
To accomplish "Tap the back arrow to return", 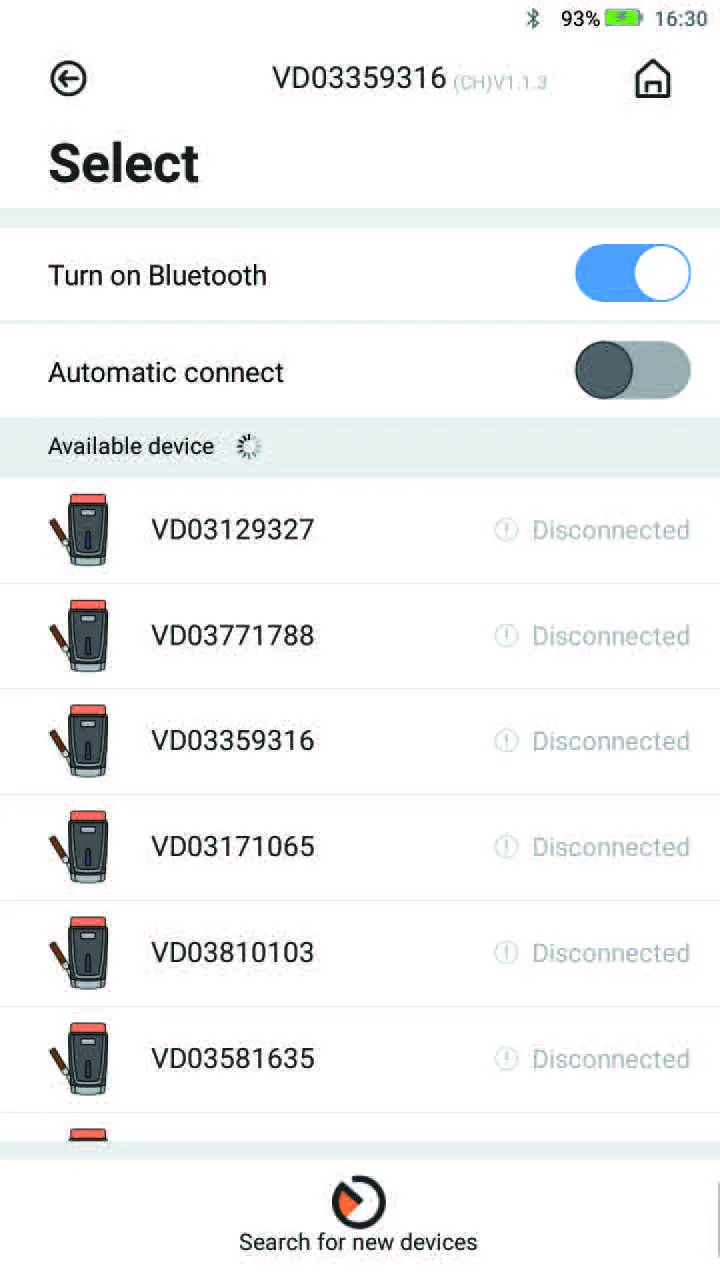I will [67, 78].
